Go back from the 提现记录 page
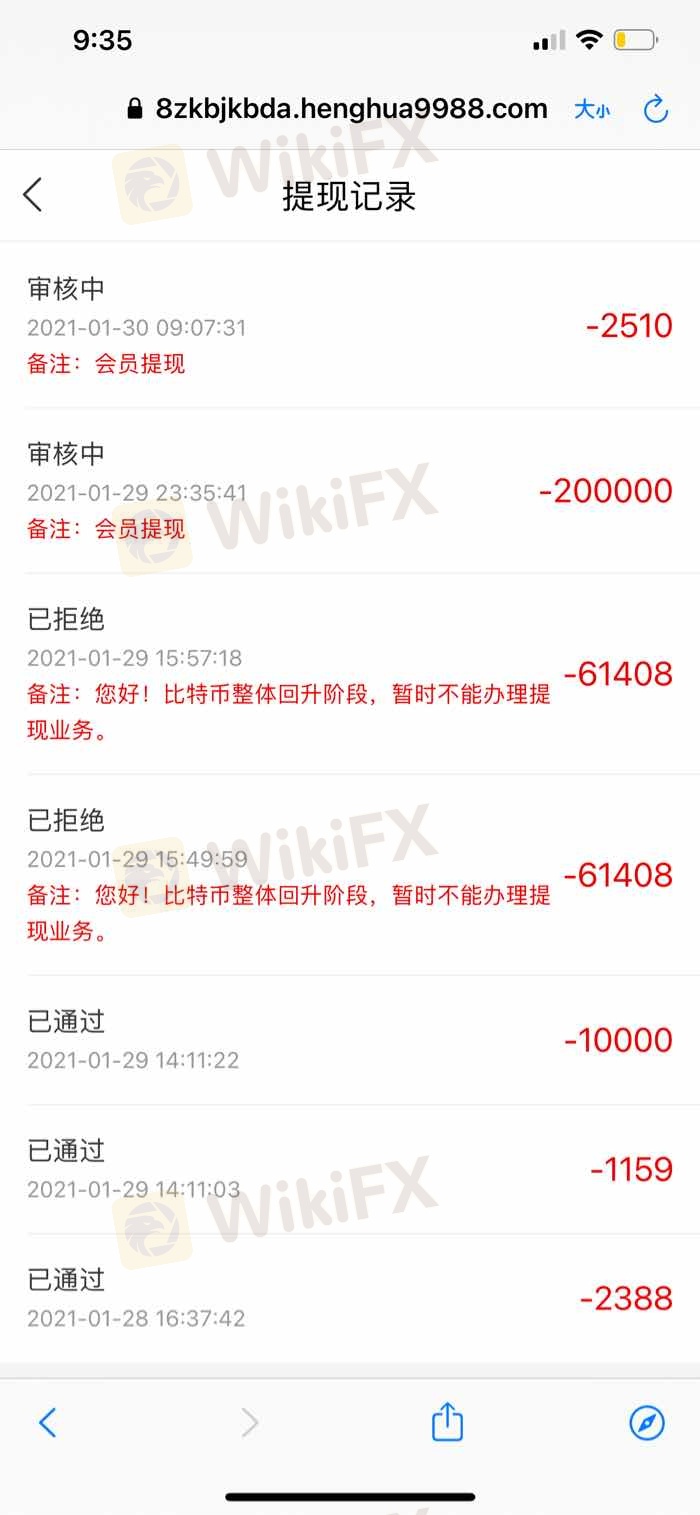The image size is (700, 1515). 33,195
